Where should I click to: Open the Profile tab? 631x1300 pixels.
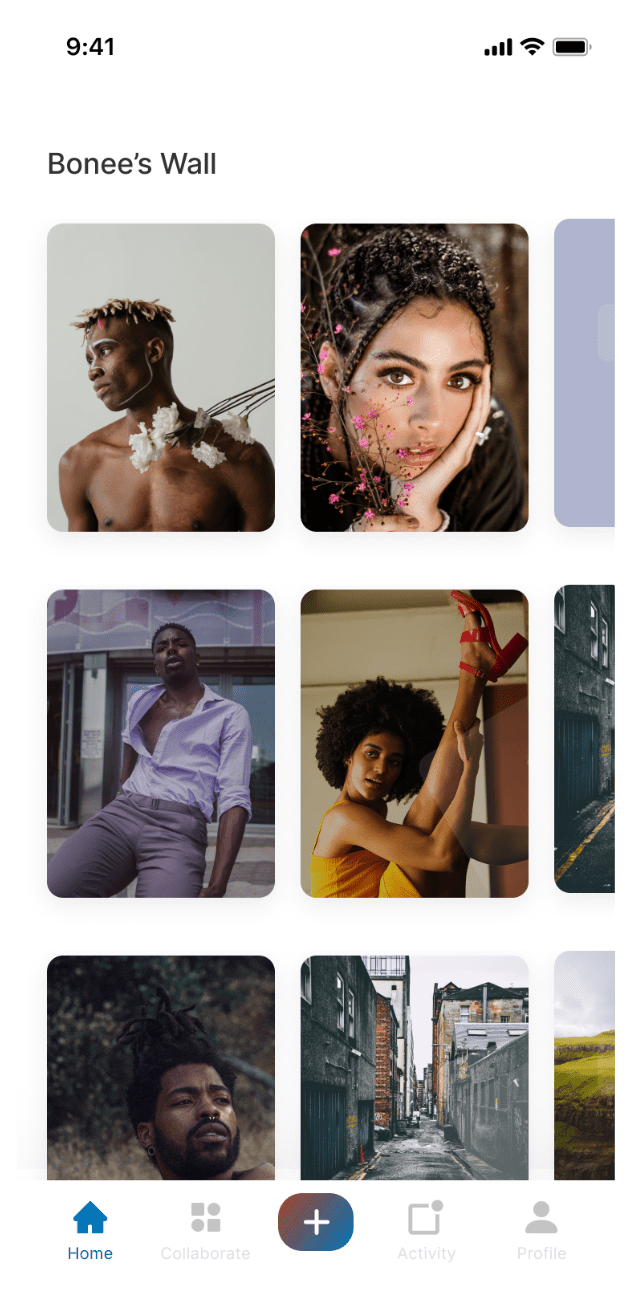point(541,1231)
